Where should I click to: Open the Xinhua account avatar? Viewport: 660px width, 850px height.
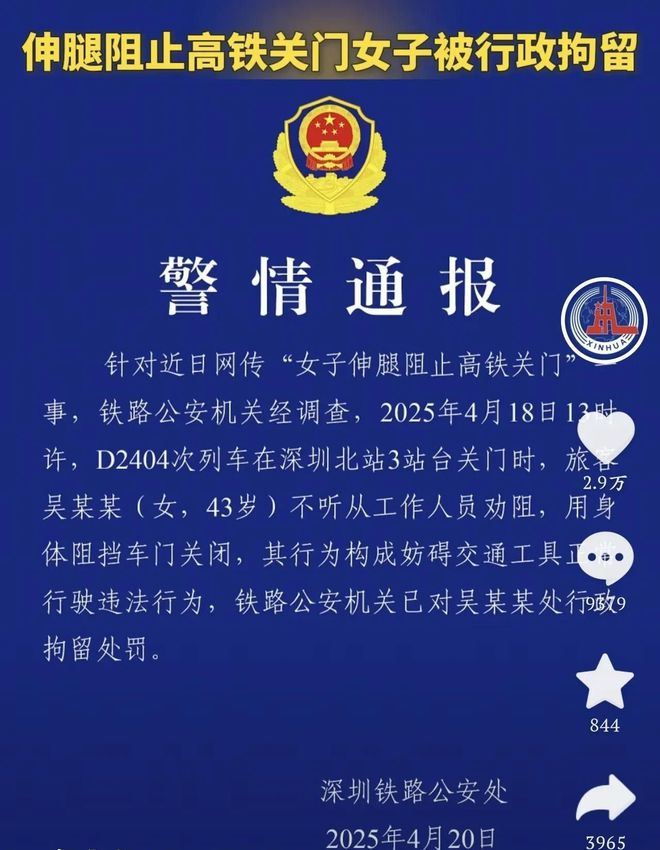point(603,321)
